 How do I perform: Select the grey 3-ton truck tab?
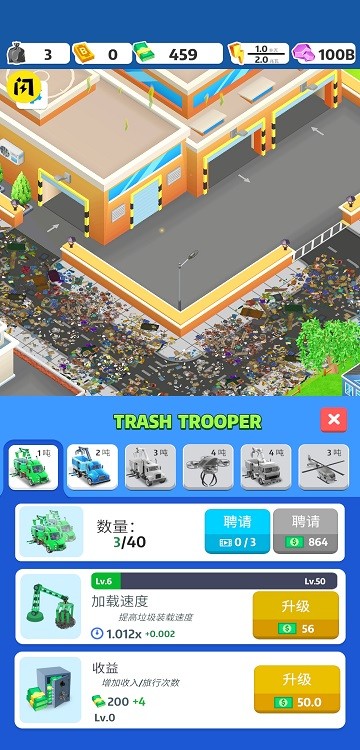point(150,467)
